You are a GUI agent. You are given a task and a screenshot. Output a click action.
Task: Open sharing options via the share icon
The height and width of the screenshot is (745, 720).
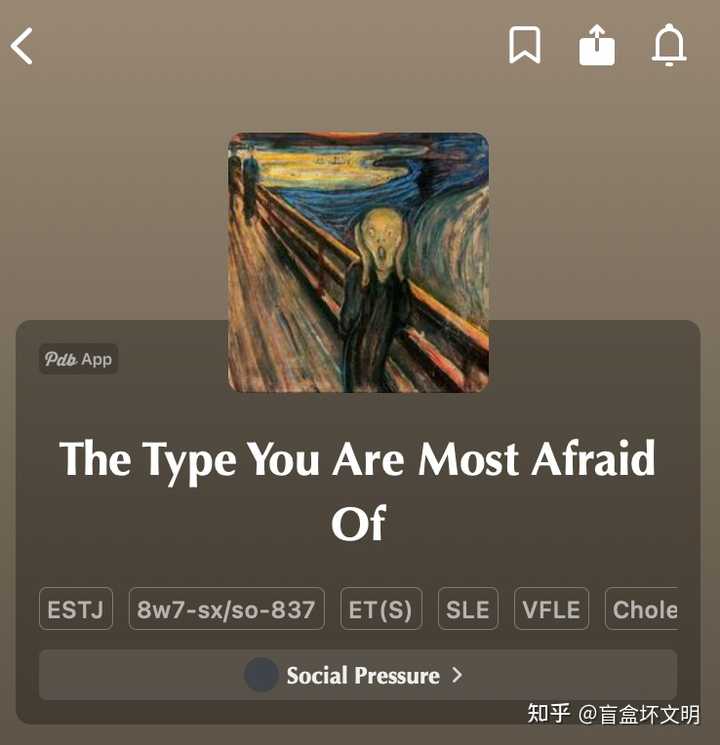click(597, 45)
